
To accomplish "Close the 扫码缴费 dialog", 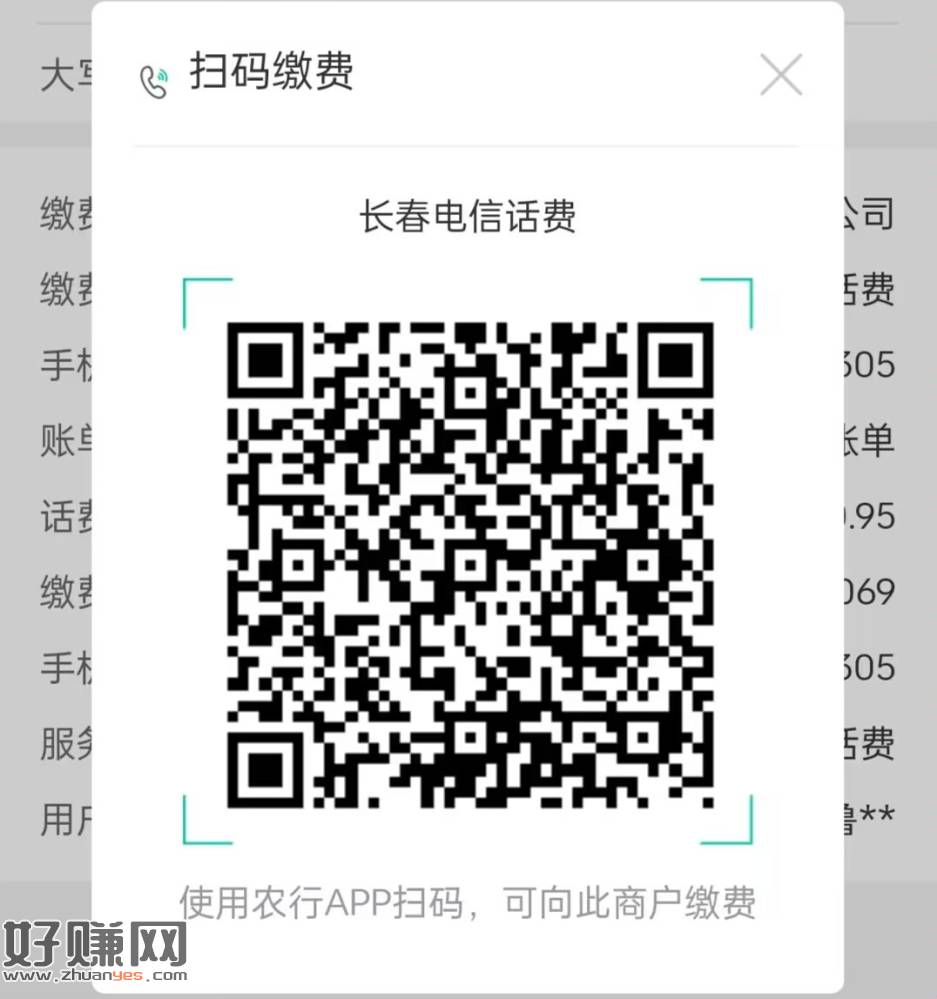I will click(x=781, y=75).
